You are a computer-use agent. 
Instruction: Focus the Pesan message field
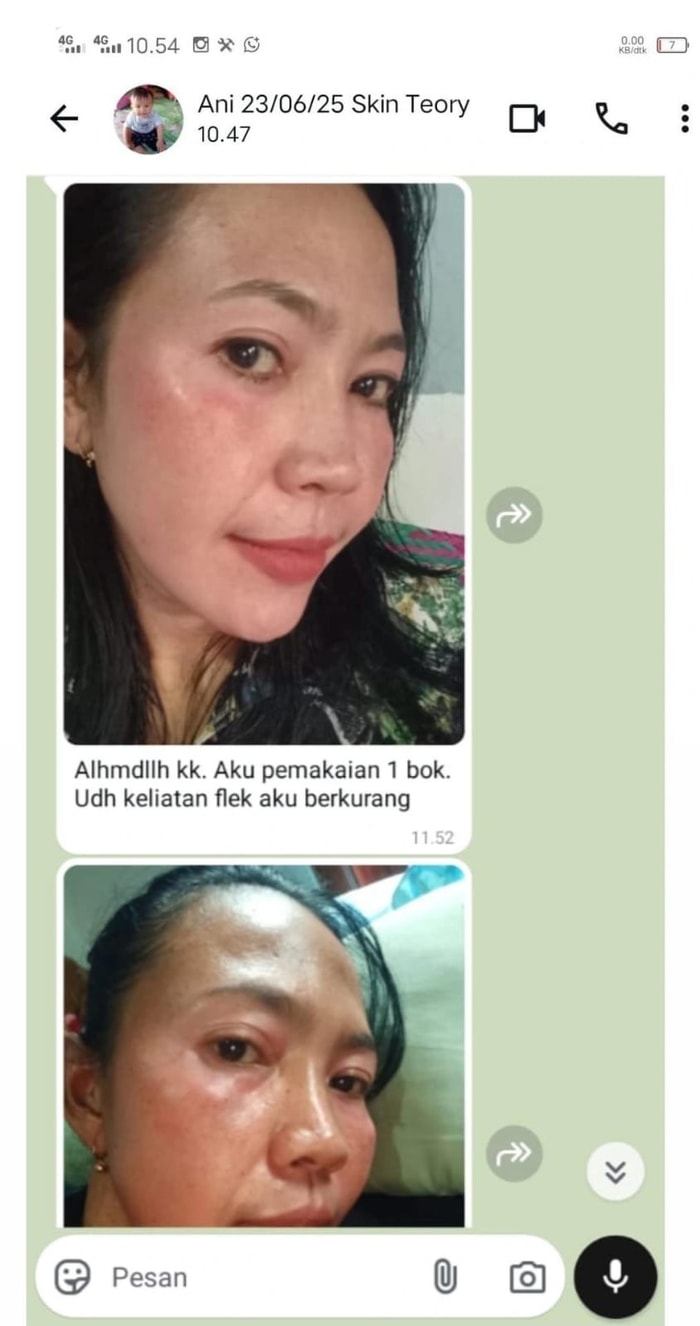click(x=260, y=1277)
